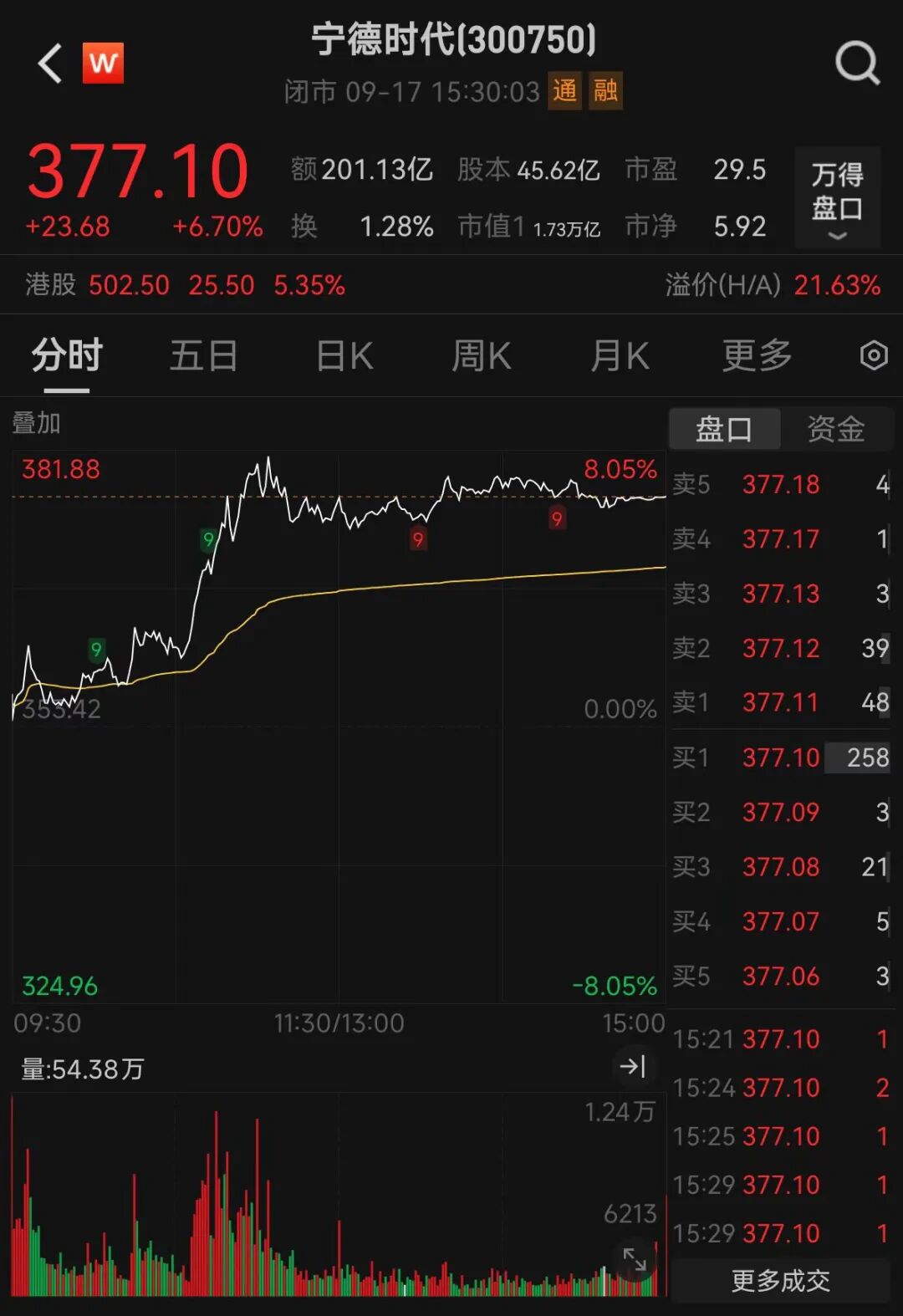Open search via the magnifier icon
Screen dimensions: 903x1316
pos(855,64)
